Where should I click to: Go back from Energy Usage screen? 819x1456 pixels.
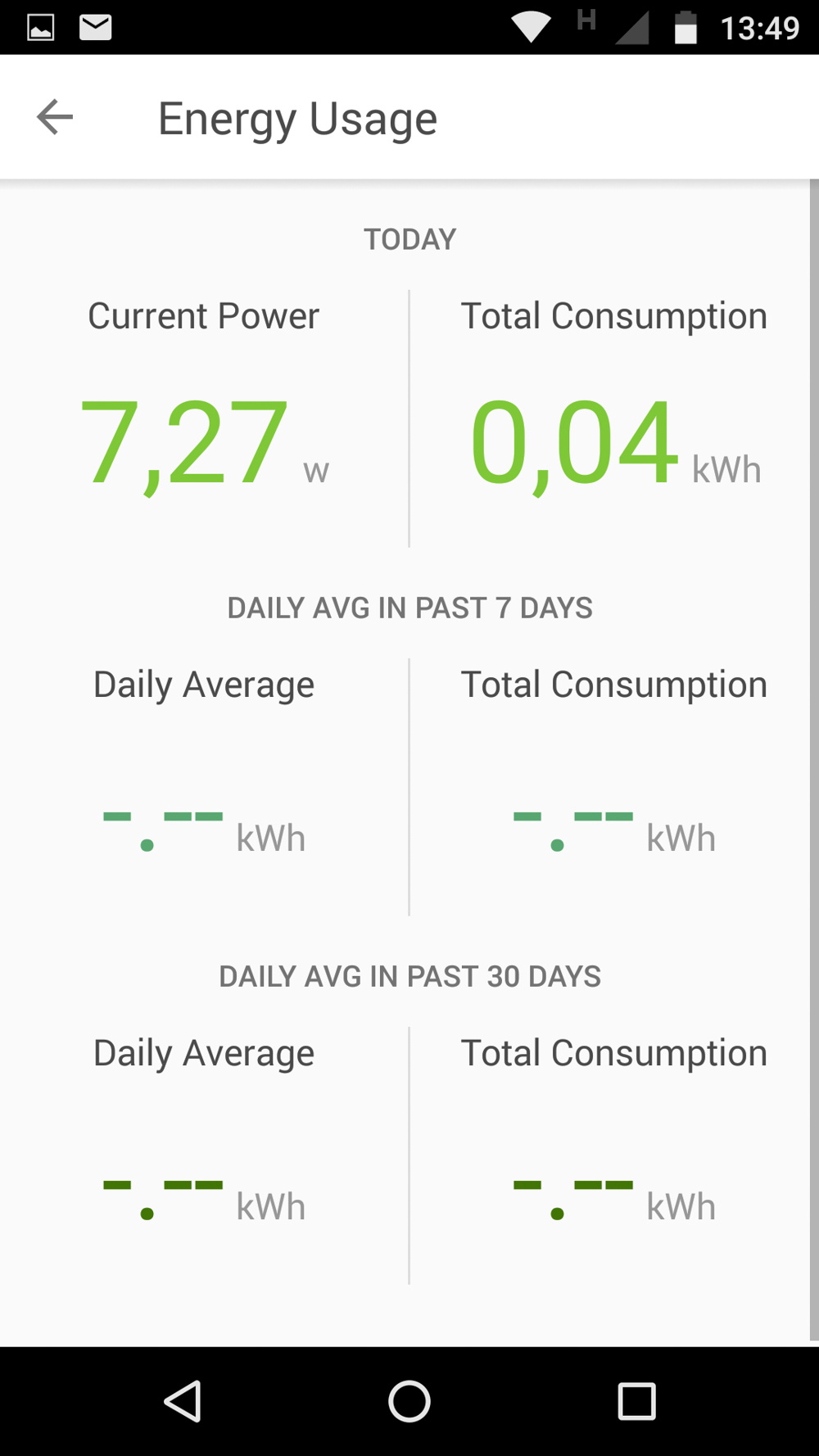click(55, 117)
